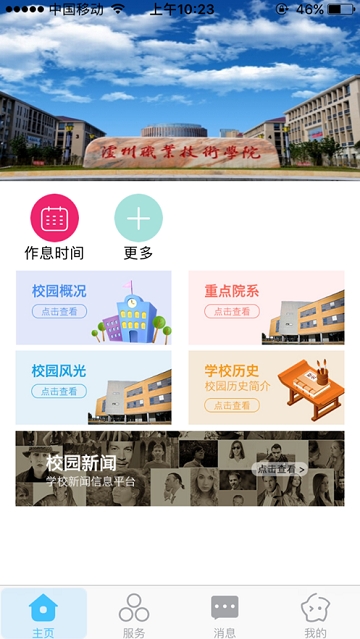
Task: Open the 消息 messages tab
Action: pos(225,613)
